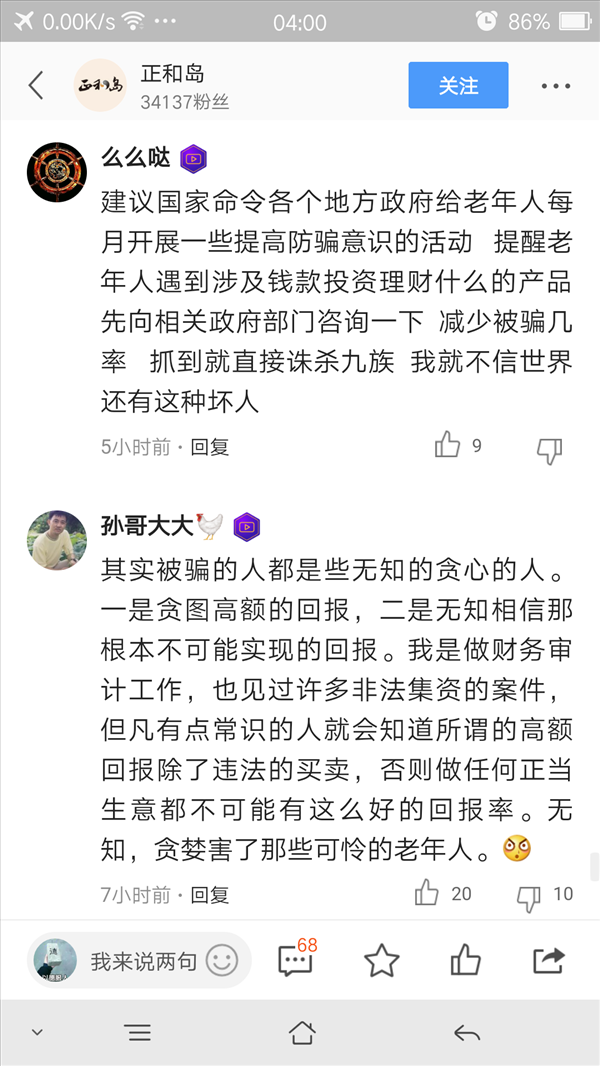Favorite this article with the star
Viewport: 600px width, 1066px height.
pyautogui.click(x=381, y=961)
